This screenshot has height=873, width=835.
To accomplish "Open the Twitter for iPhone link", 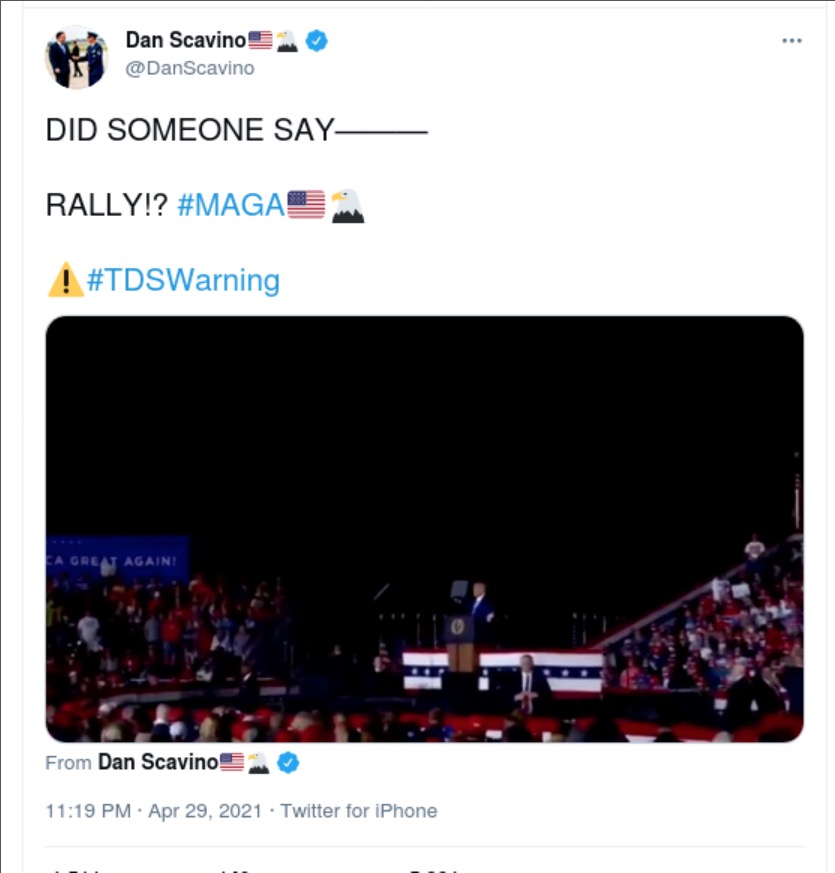I will coord(358,810).
